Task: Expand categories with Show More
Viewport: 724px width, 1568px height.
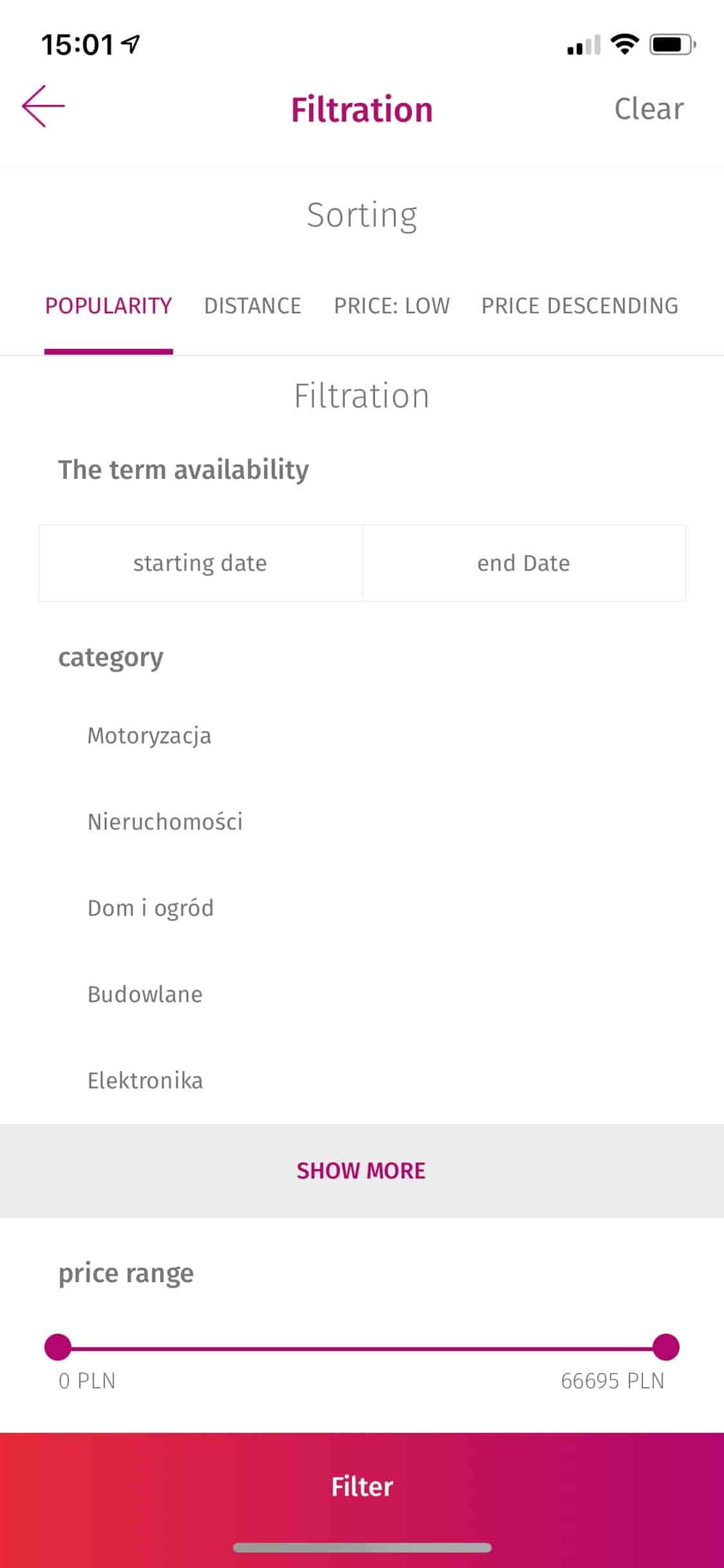Action: 362,1171
